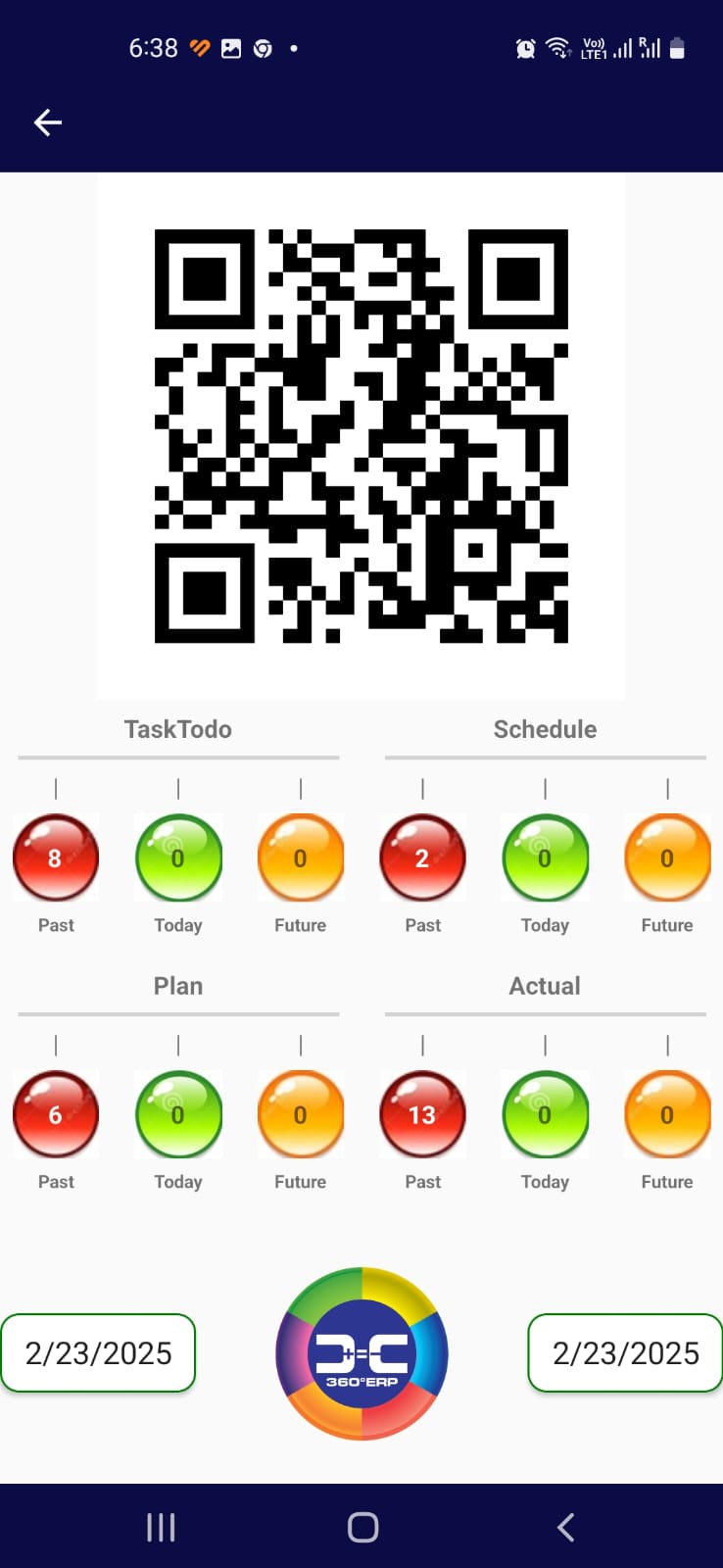Select the TaskTodo section header
Image resolution: width=723 pixels, height=1568 pixels.
coord(178,729)
